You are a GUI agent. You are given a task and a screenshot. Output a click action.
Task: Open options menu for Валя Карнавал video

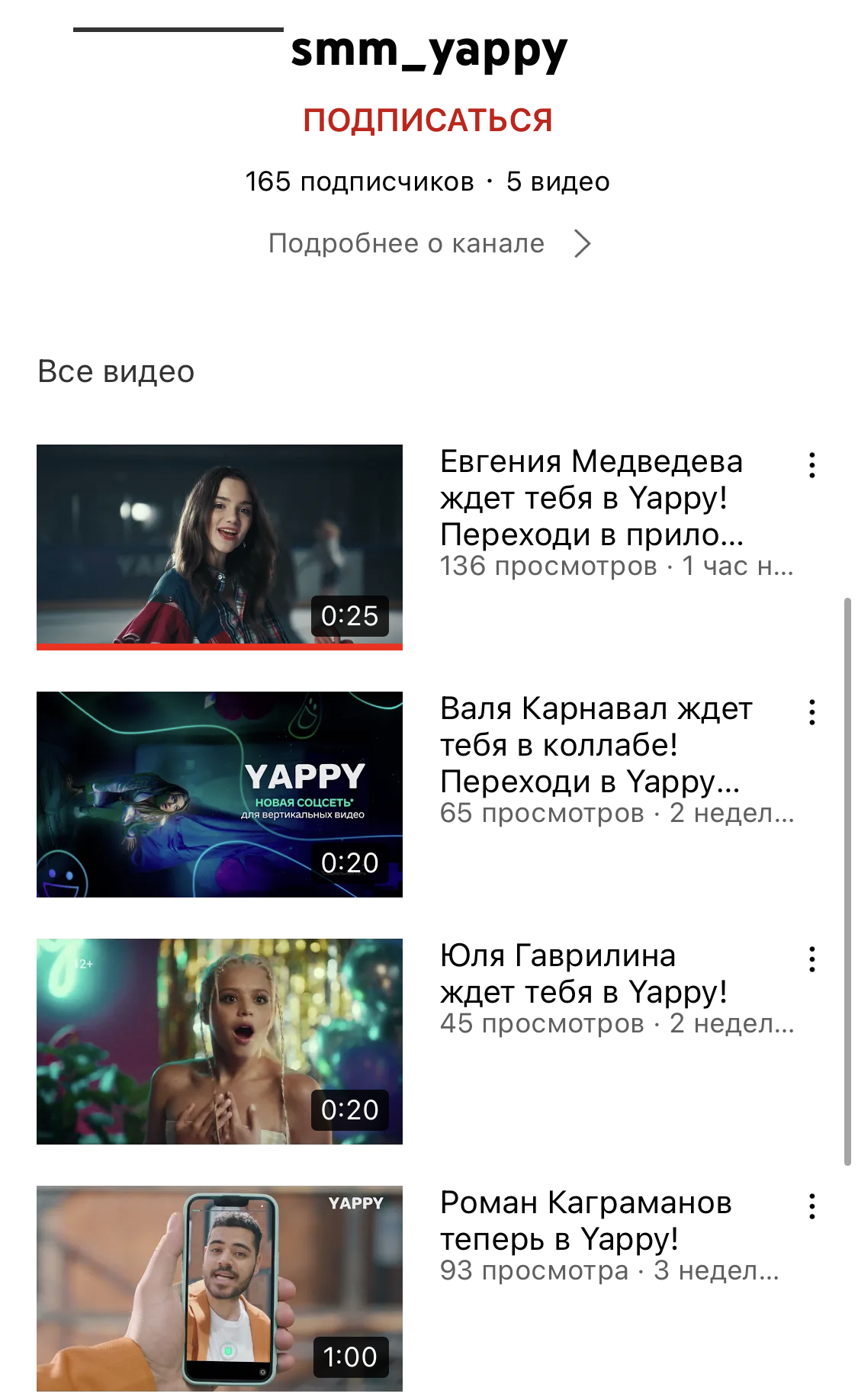click(x=812, y=712)
